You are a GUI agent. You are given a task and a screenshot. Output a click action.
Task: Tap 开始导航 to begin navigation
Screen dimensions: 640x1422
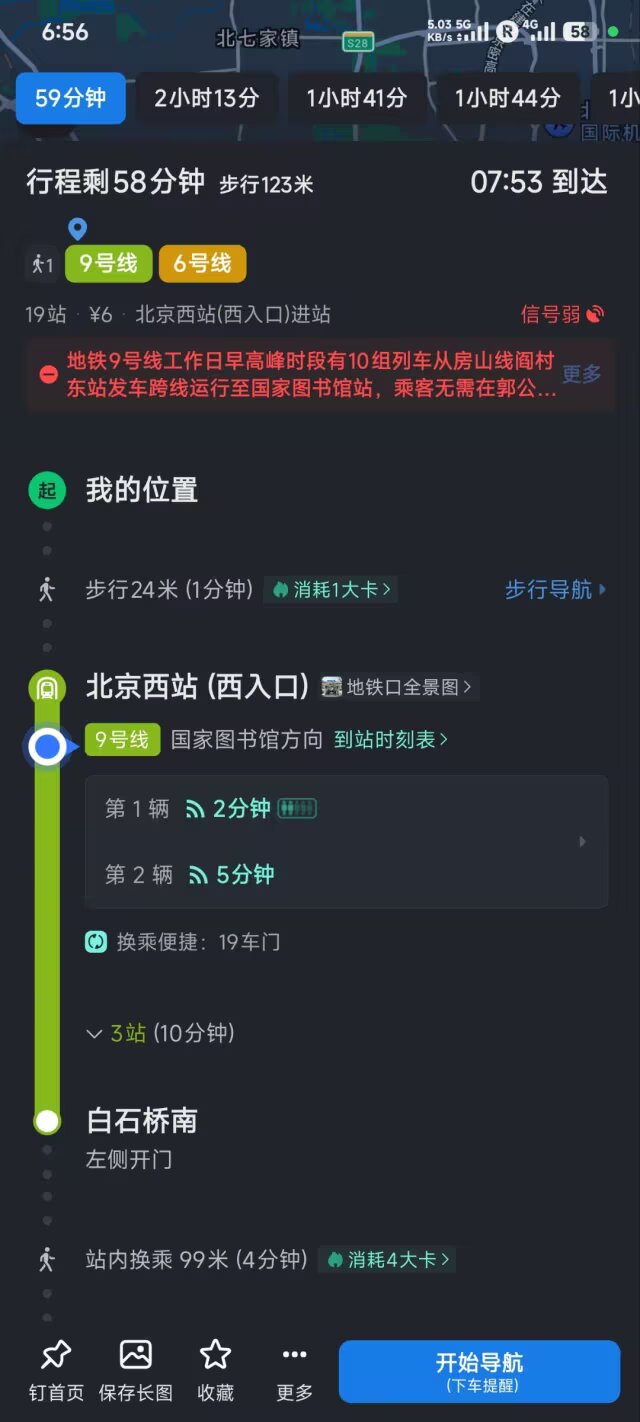[479, 1371]
